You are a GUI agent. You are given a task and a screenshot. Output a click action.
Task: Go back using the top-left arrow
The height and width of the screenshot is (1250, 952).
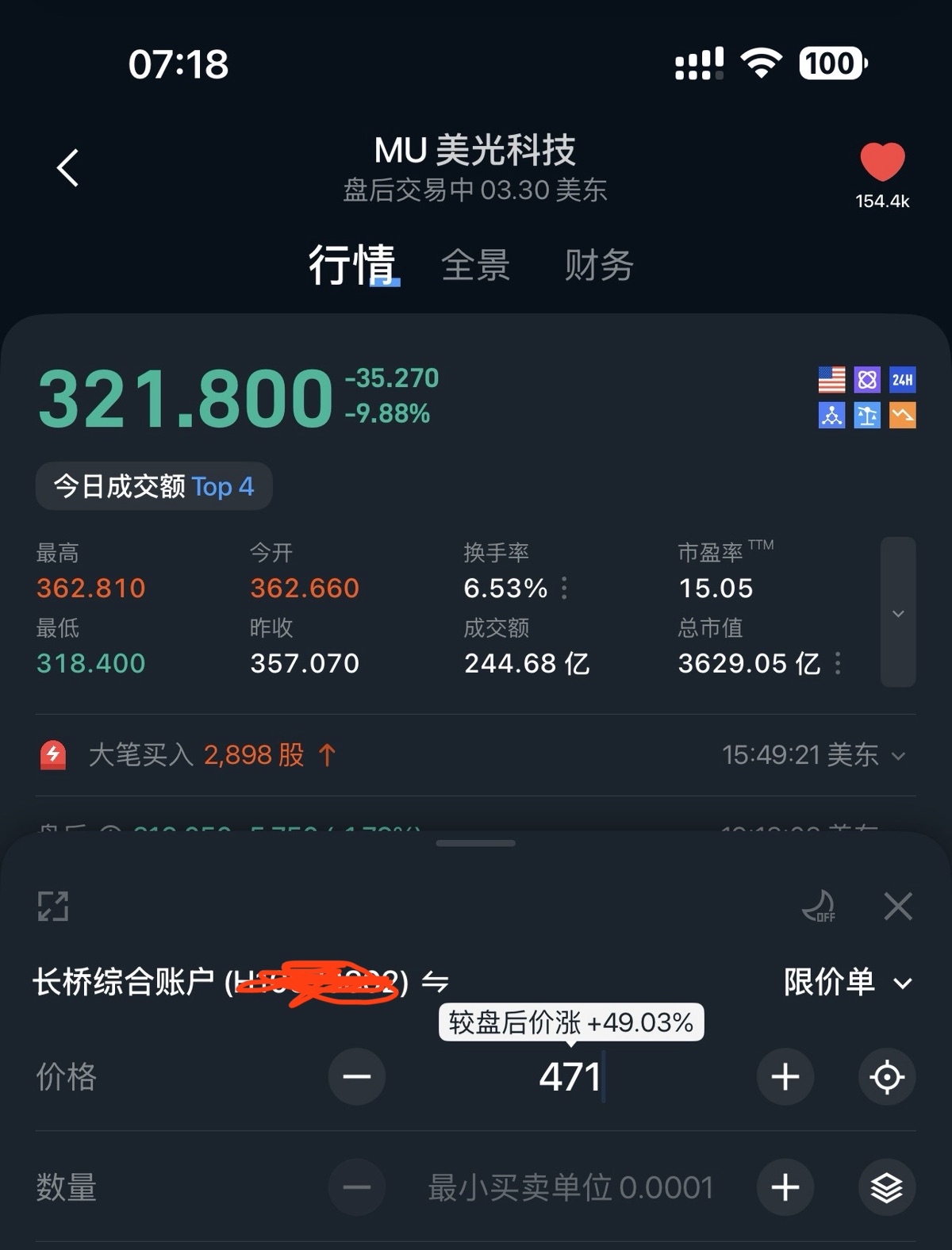coord(68,167)
